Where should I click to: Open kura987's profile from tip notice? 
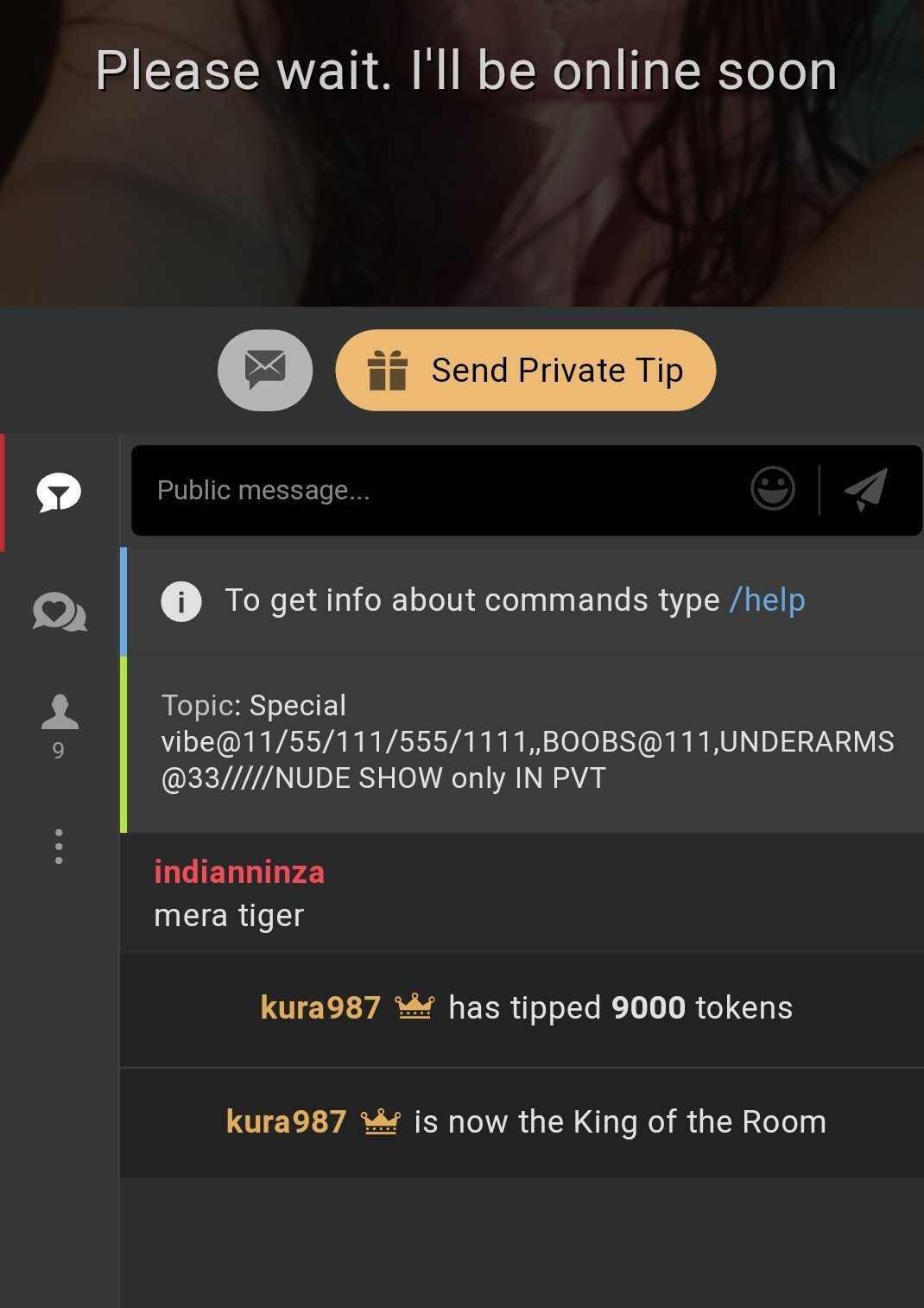click(320, 1007)
